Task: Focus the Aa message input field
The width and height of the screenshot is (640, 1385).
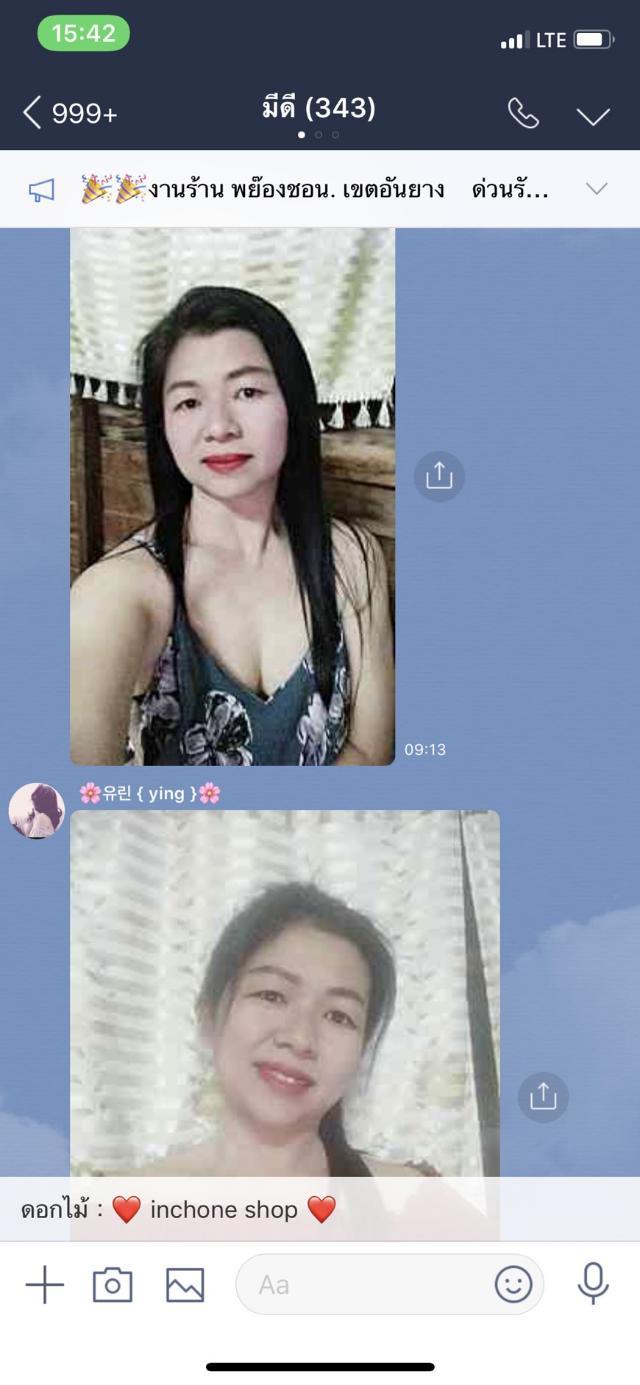Action: (365, 1284)
